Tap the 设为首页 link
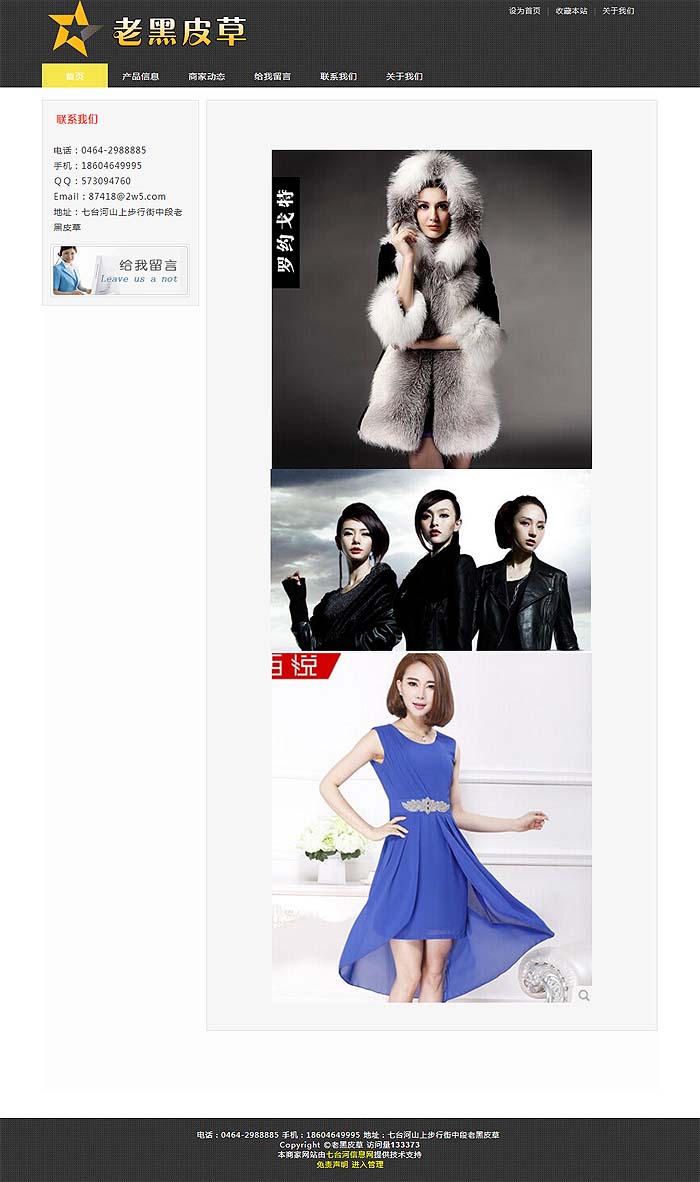 [524, 11]
